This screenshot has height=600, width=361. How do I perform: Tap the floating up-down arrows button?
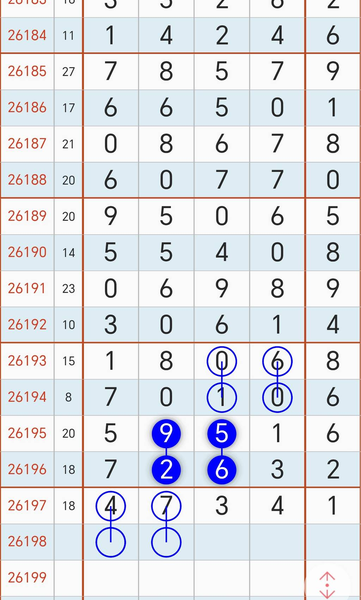coord(327,585)
